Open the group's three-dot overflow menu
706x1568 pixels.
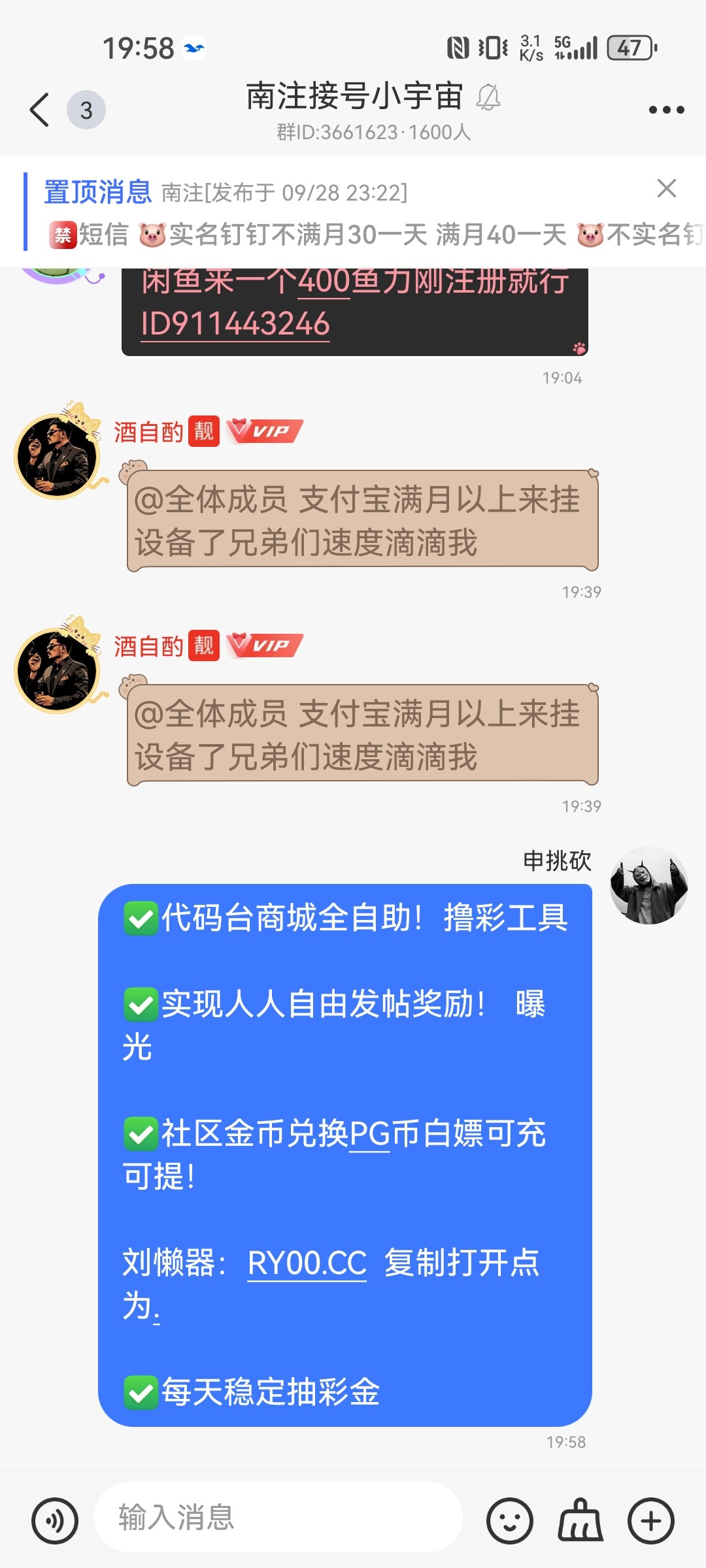coord(666,110)
